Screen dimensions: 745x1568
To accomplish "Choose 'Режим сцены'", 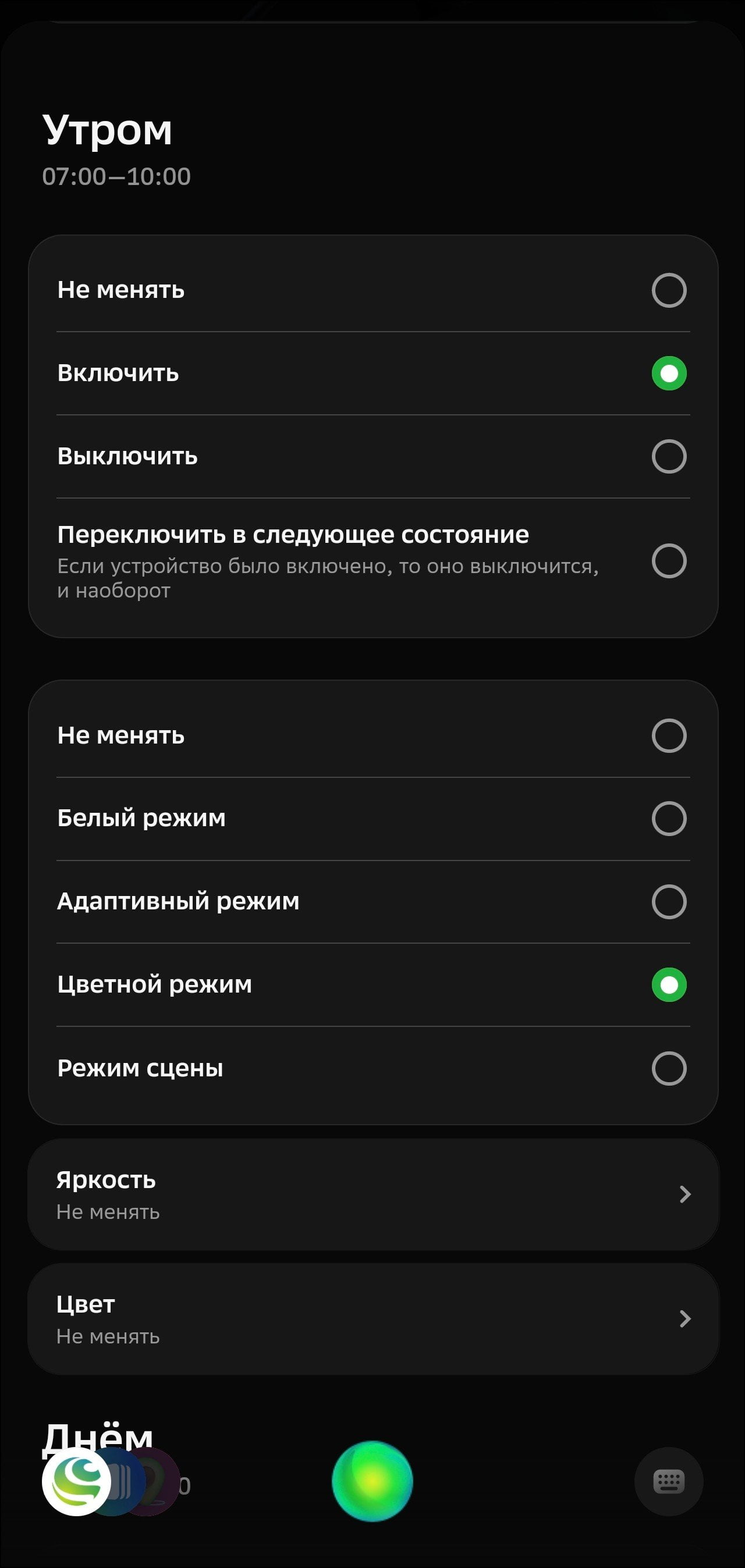I will 373,1068.
